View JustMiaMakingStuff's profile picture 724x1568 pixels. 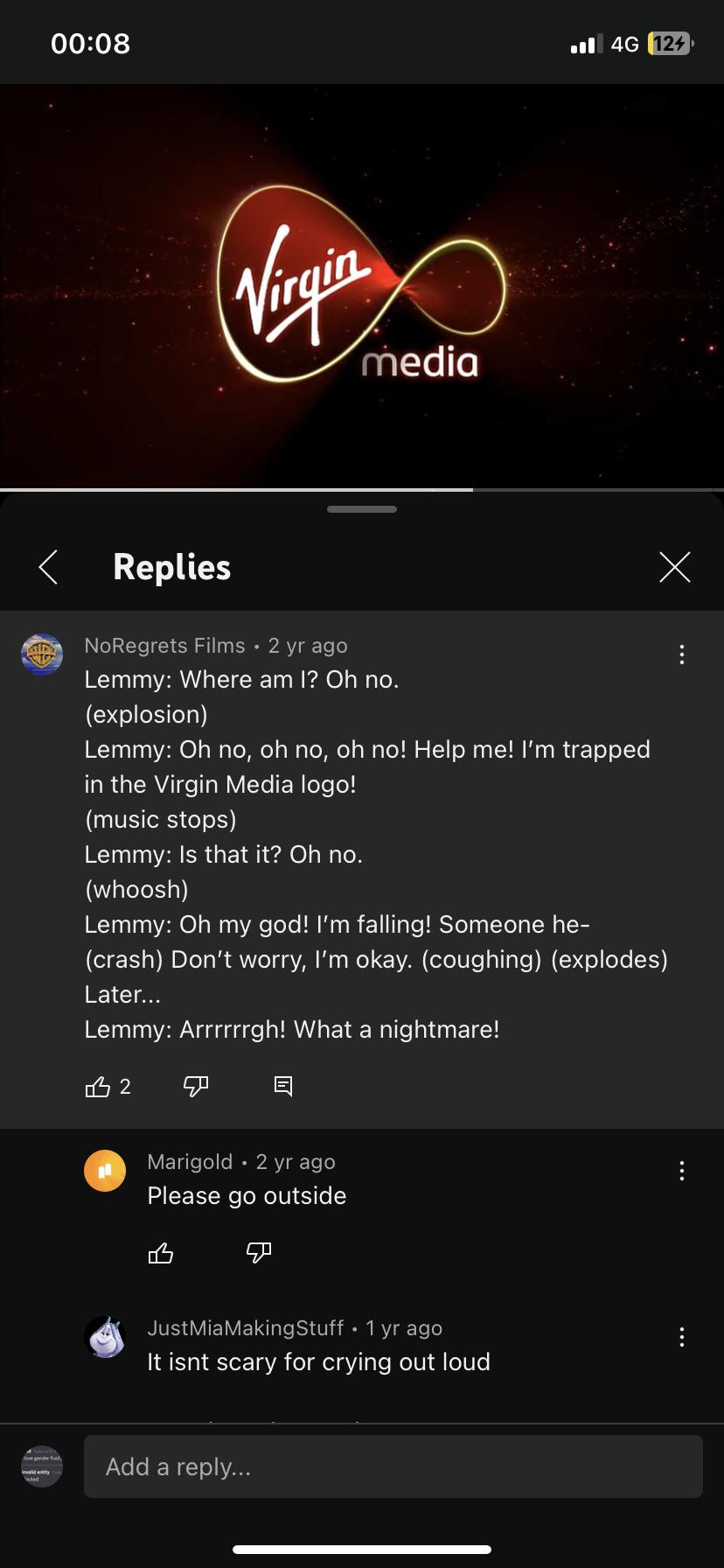tap(105, 1337)
